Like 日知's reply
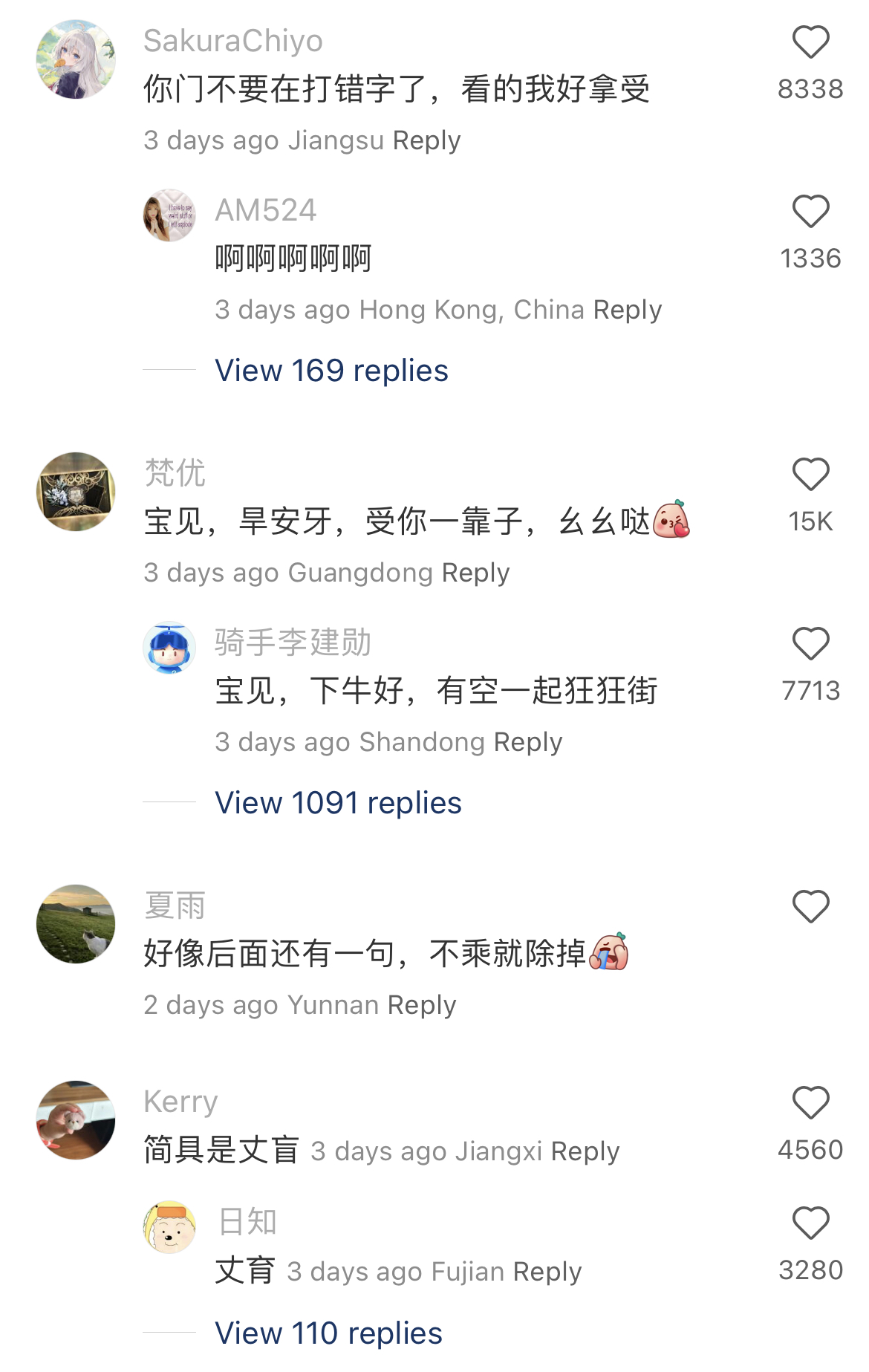The image size is (869, 1372). (x=810, y=1223)
